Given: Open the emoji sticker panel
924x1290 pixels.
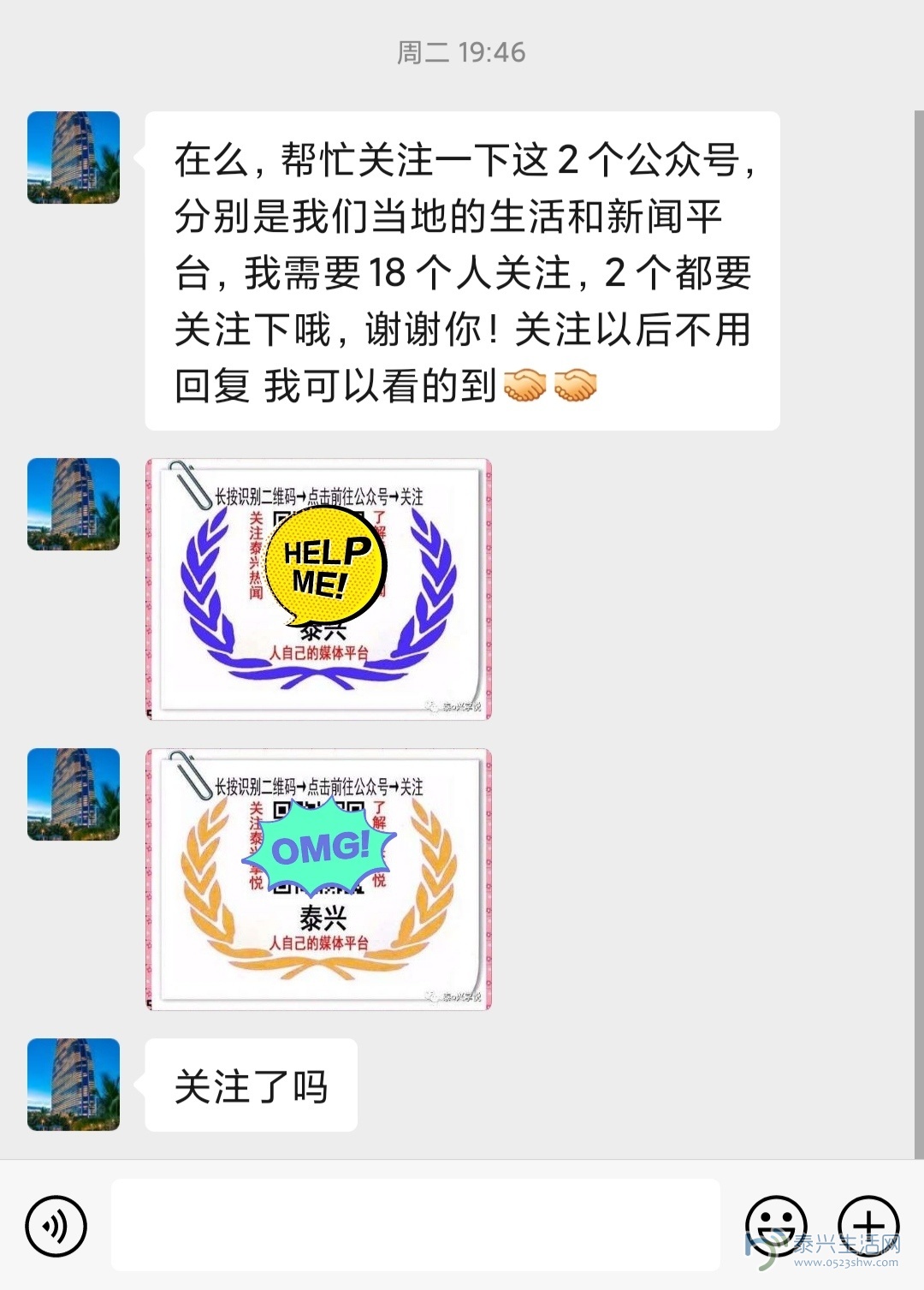Looking at the screenshot, I should (776, 1226).
